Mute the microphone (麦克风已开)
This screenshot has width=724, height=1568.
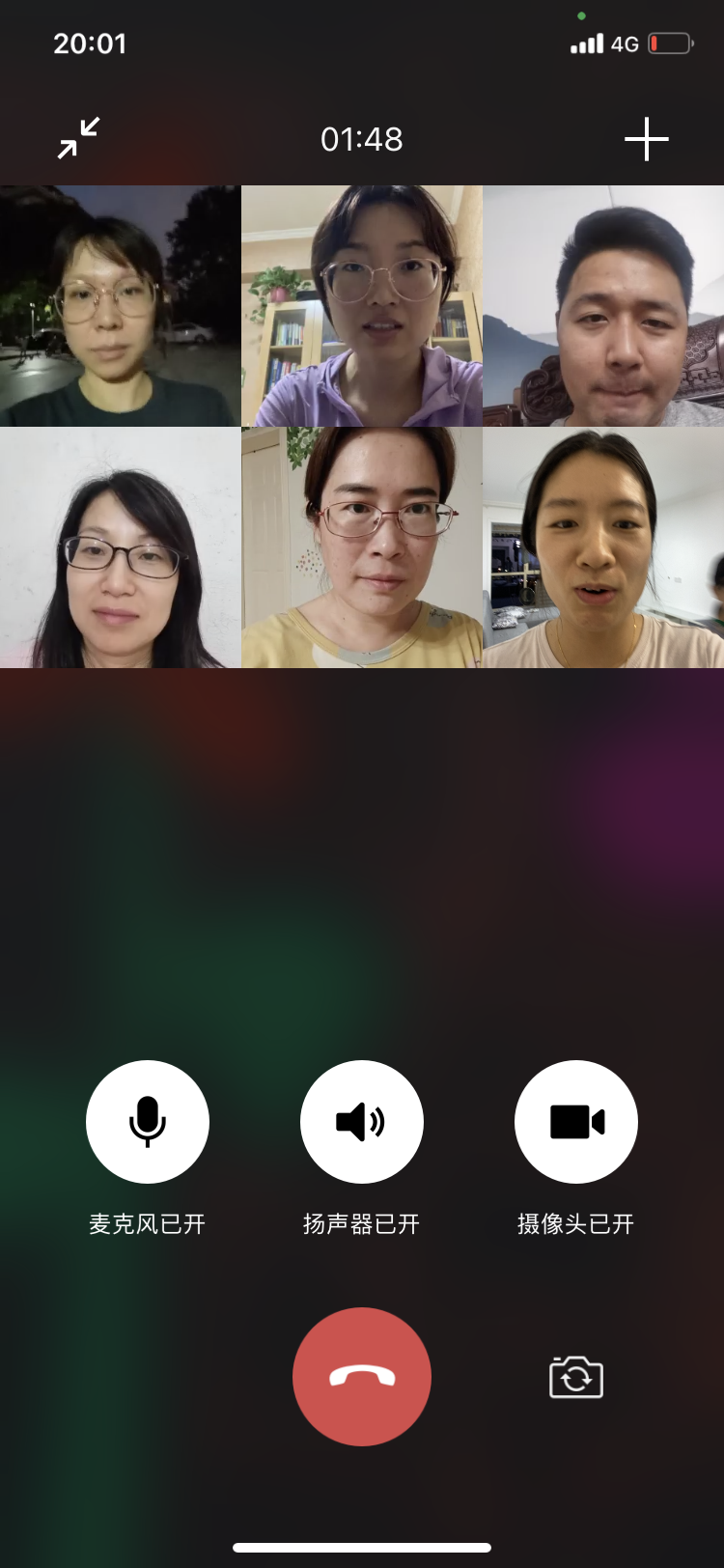click(x=148, y=1122)
